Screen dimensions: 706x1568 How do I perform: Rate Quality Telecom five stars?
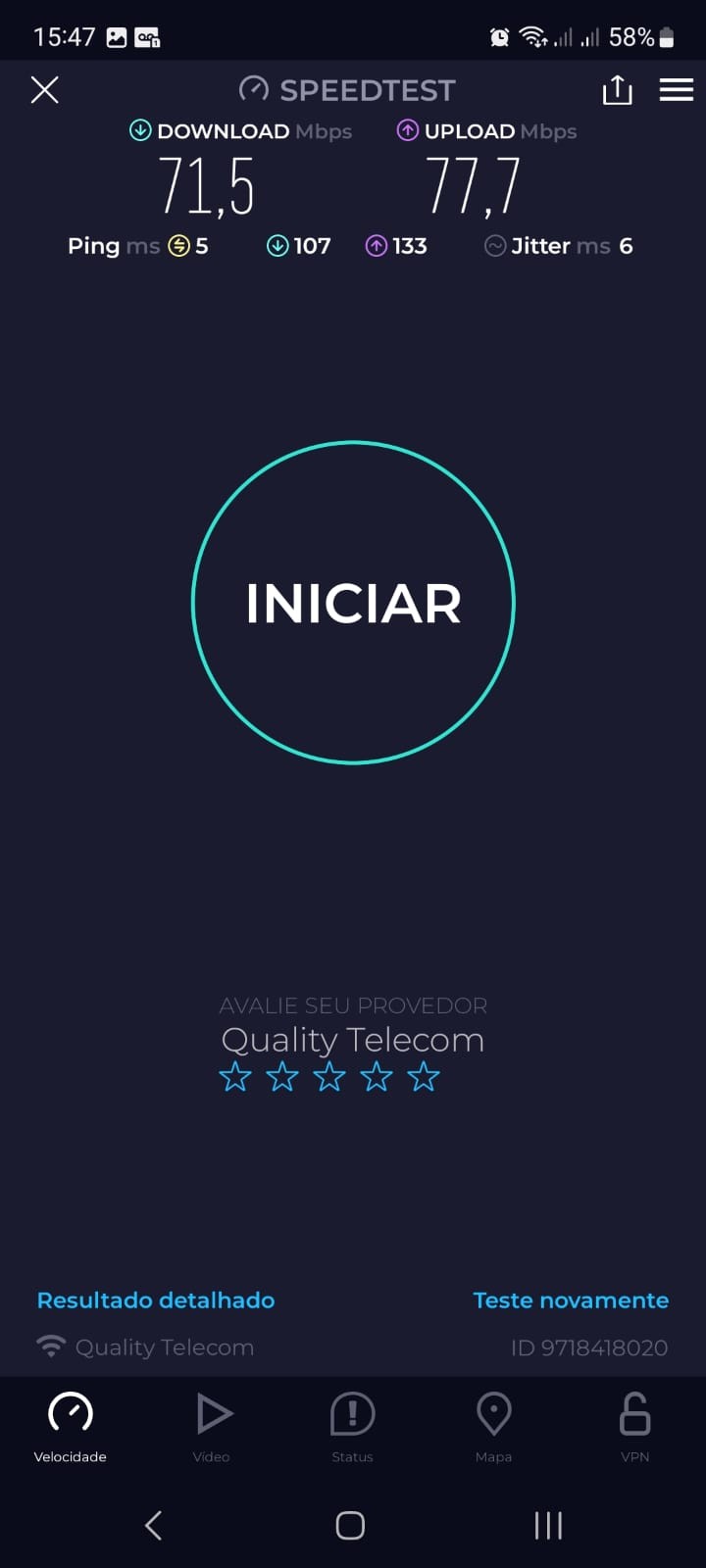424,1077
